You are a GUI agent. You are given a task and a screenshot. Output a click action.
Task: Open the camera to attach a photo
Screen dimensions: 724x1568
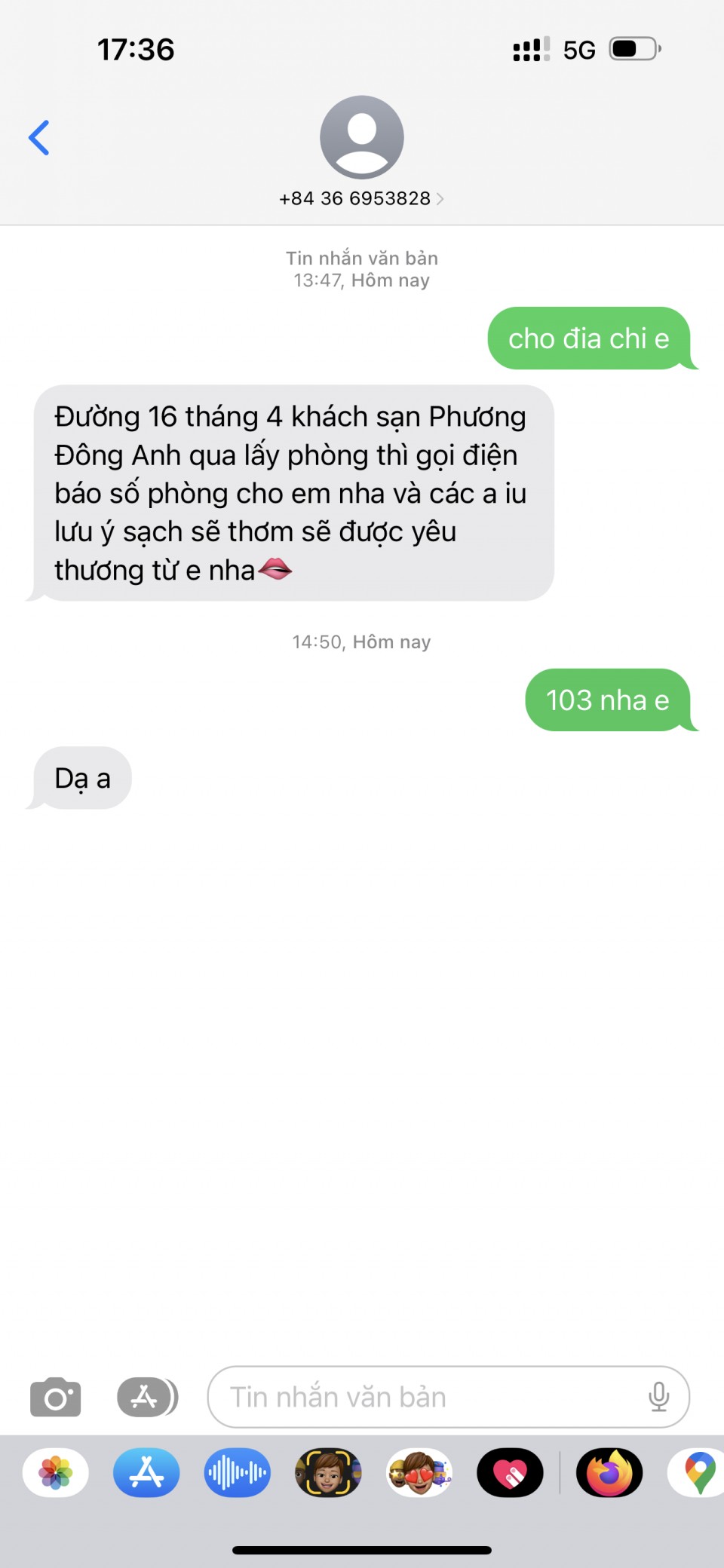pos(55,1397)
